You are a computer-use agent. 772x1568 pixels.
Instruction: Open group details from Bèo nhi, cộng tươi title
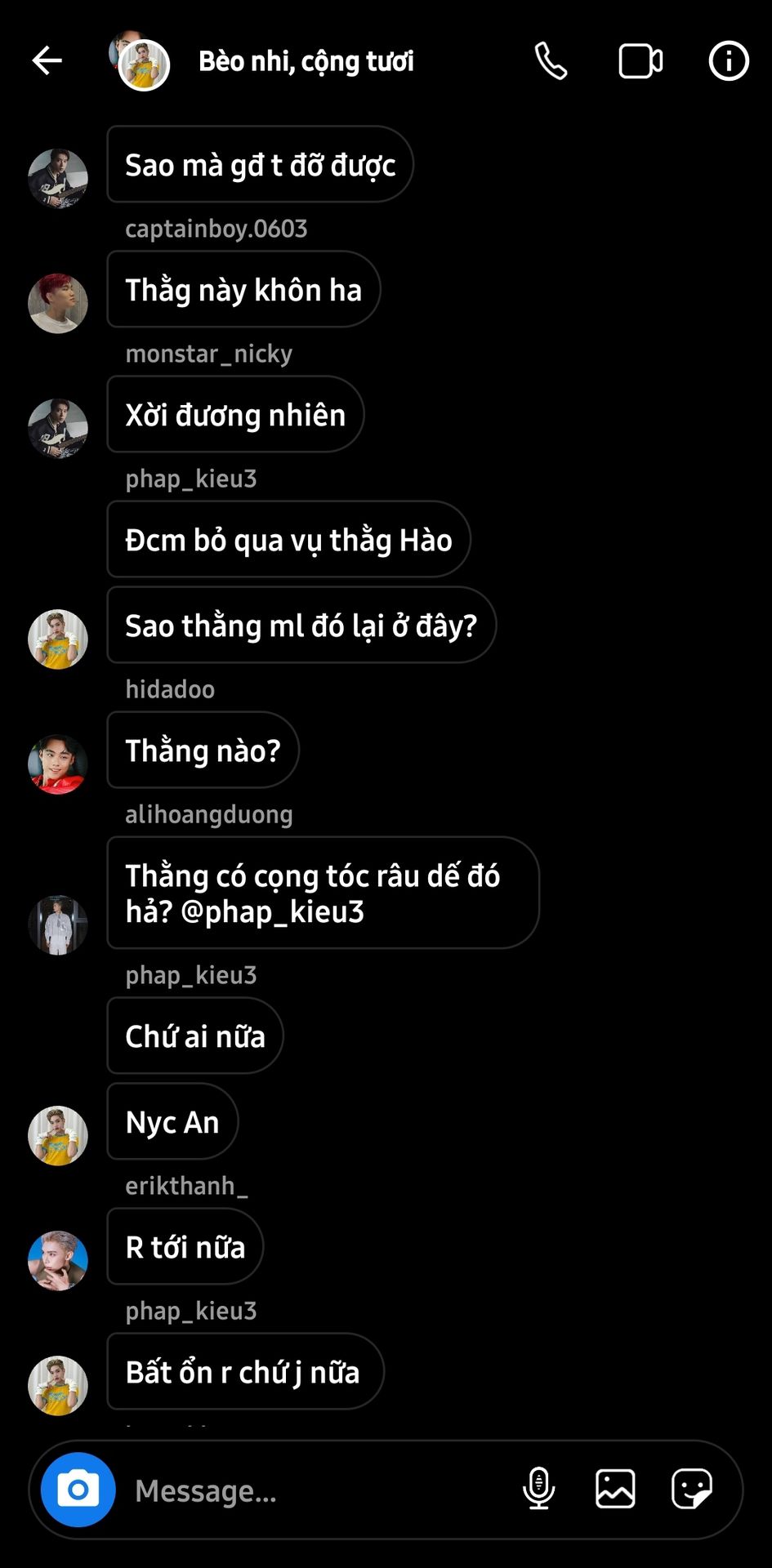306,61
